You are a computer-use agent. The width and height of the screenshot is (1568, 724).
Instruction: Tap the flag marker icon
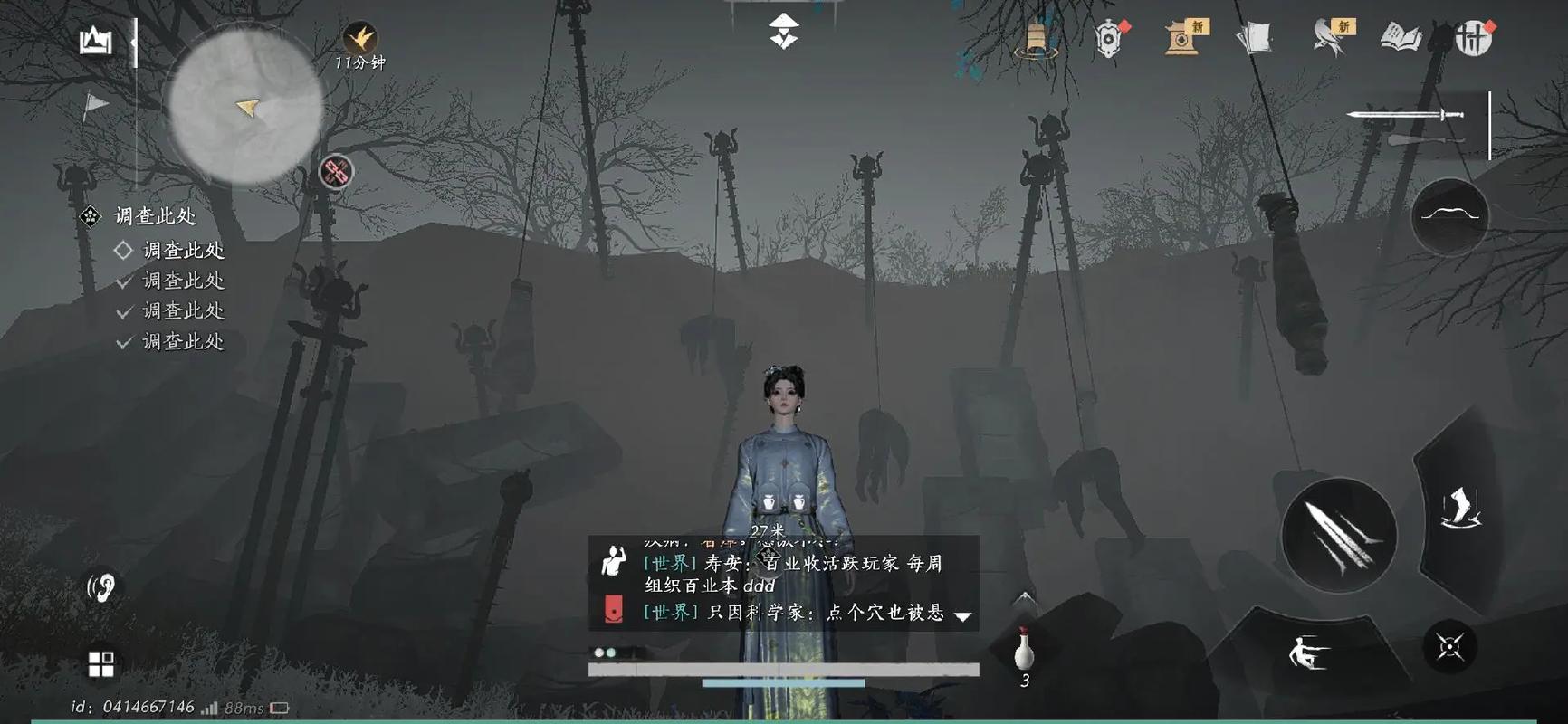(x=94, y=107)
